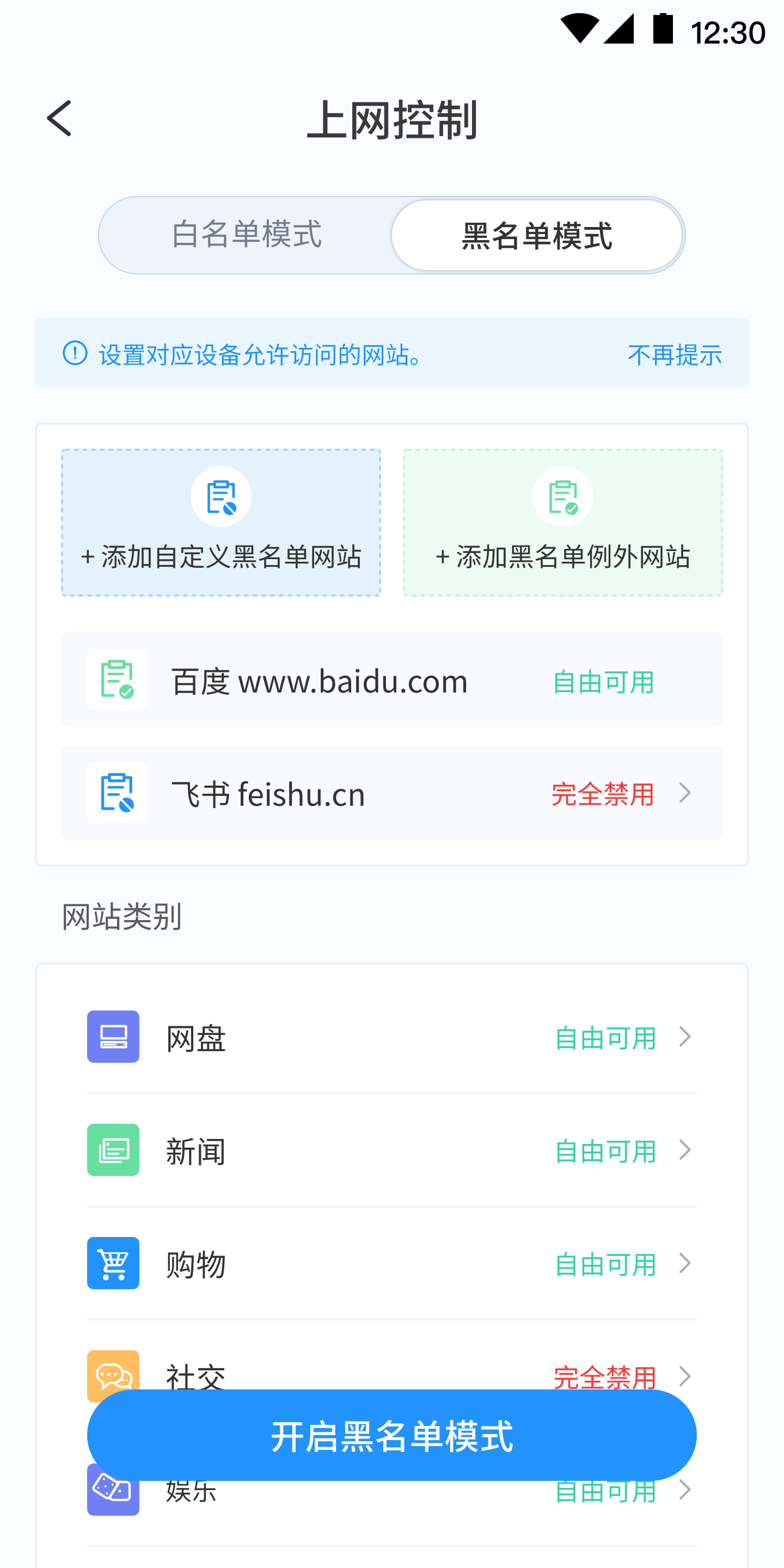The width and height of the screenshot is (784, 1568).
Task: Select the 黑名单模式 tab
Action: click(x=536, y=236)
